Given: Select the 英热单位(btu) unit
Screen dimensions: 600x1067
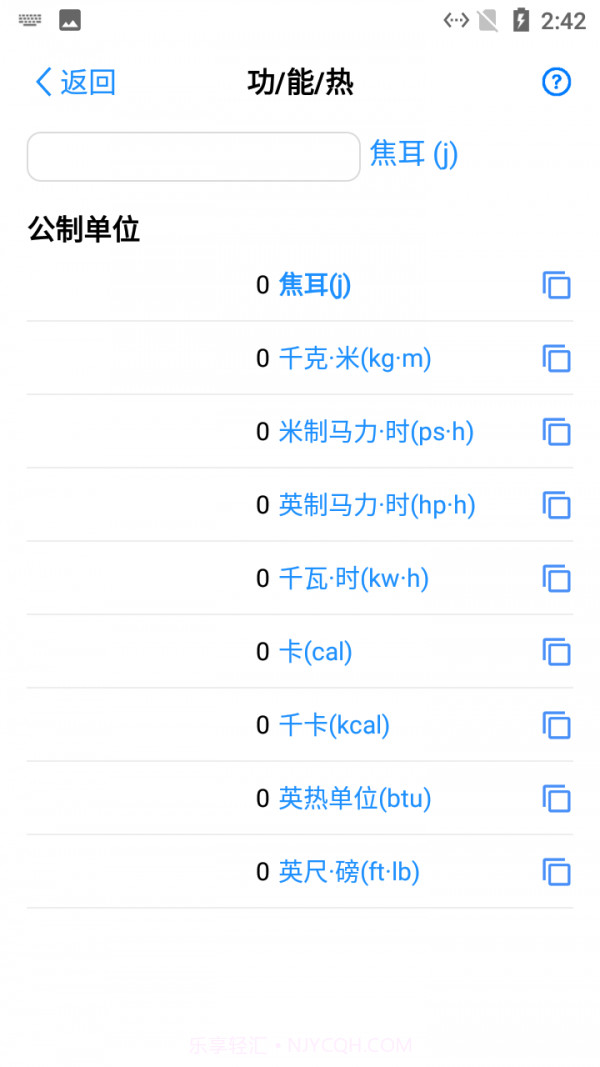Looking at the screenshot, I should click(x=354, y=798).
